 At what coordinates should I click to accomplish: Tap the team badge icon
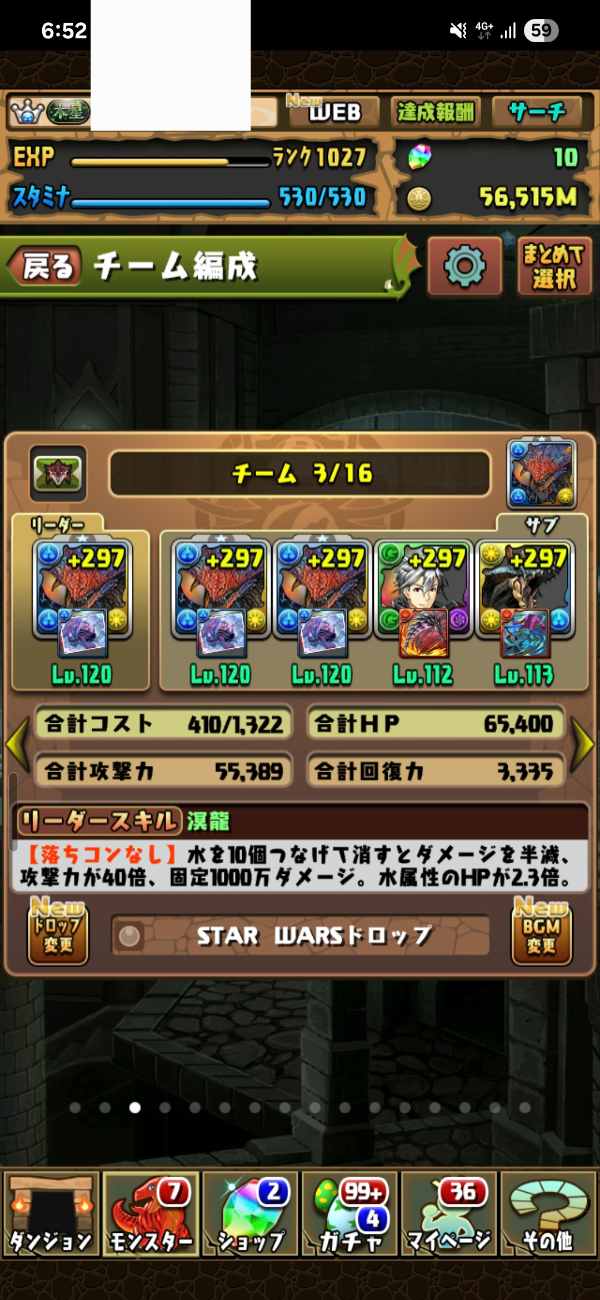58,473
